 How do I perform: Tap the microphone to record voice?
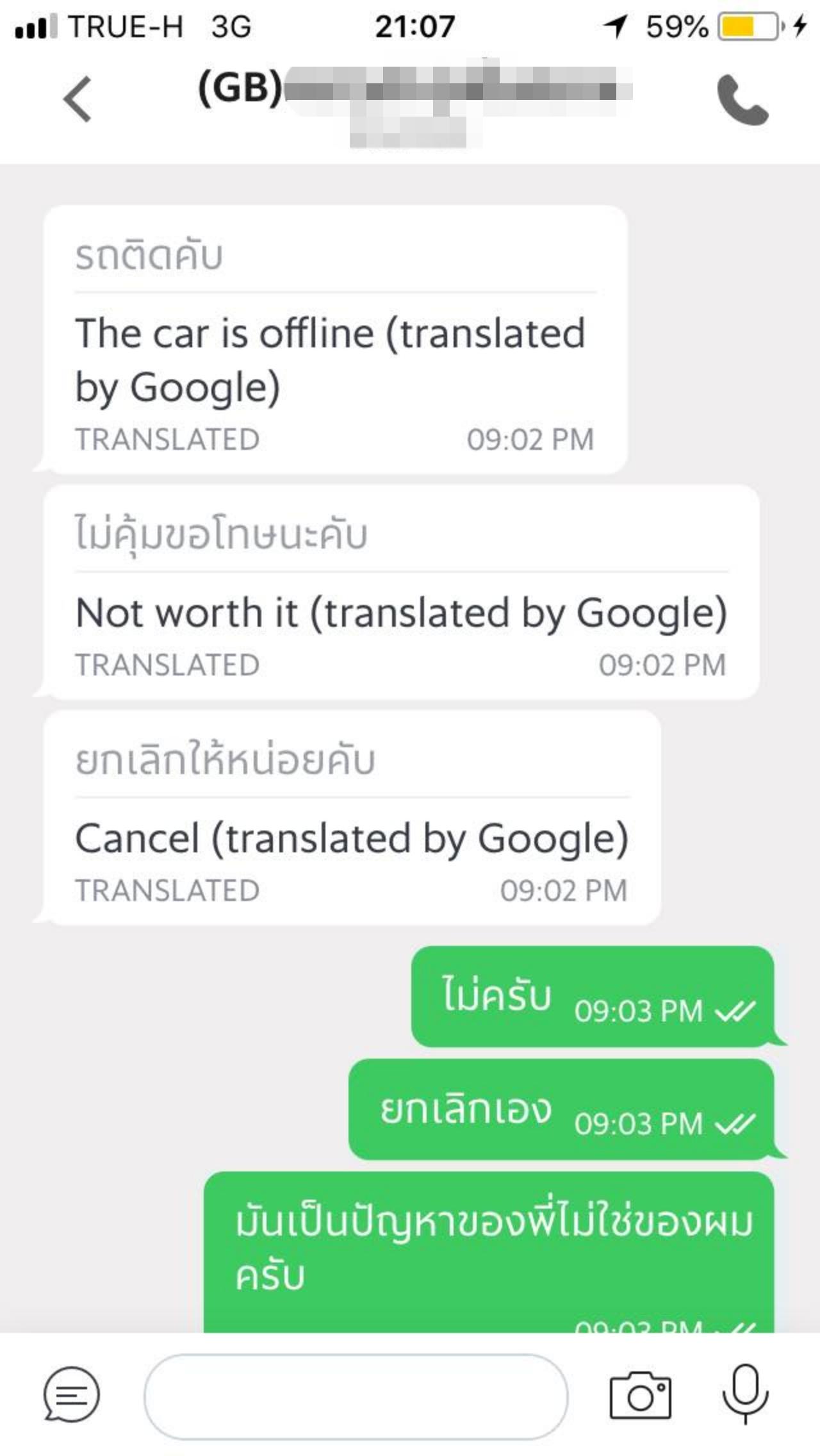coord(745,1393)
